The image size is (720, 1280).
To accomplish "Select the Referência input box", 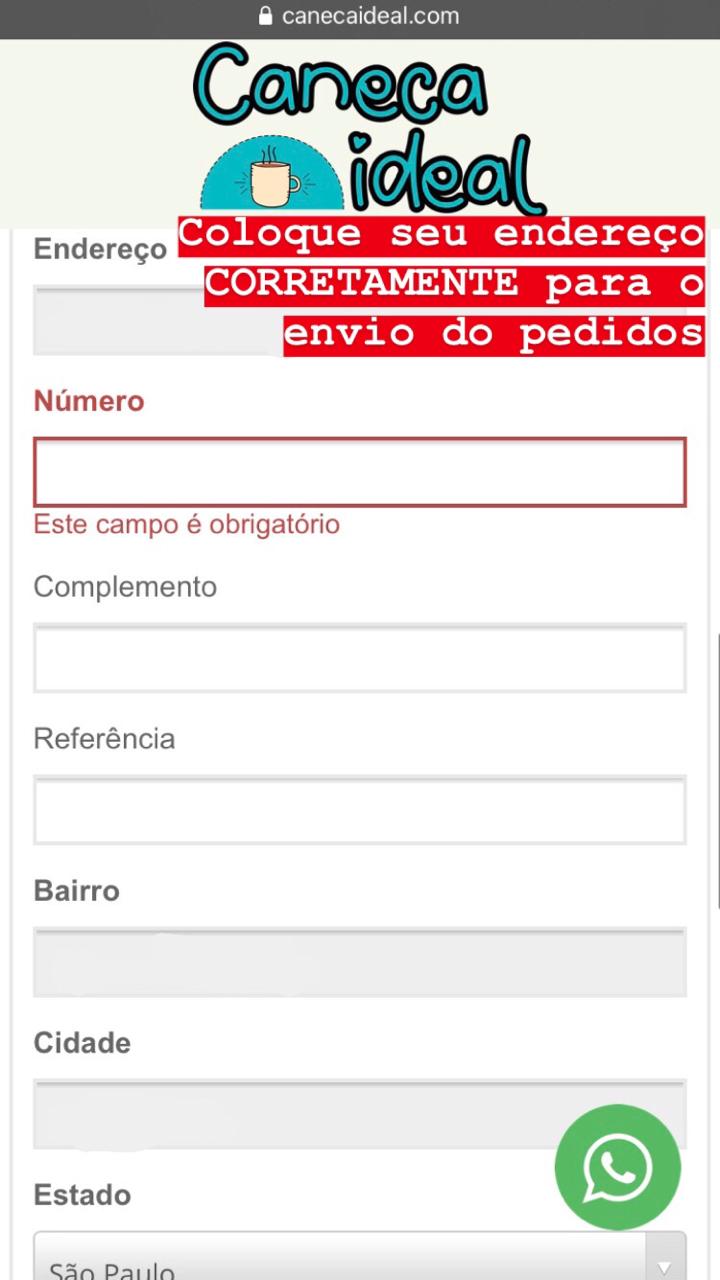I will (x=359, y=810).
